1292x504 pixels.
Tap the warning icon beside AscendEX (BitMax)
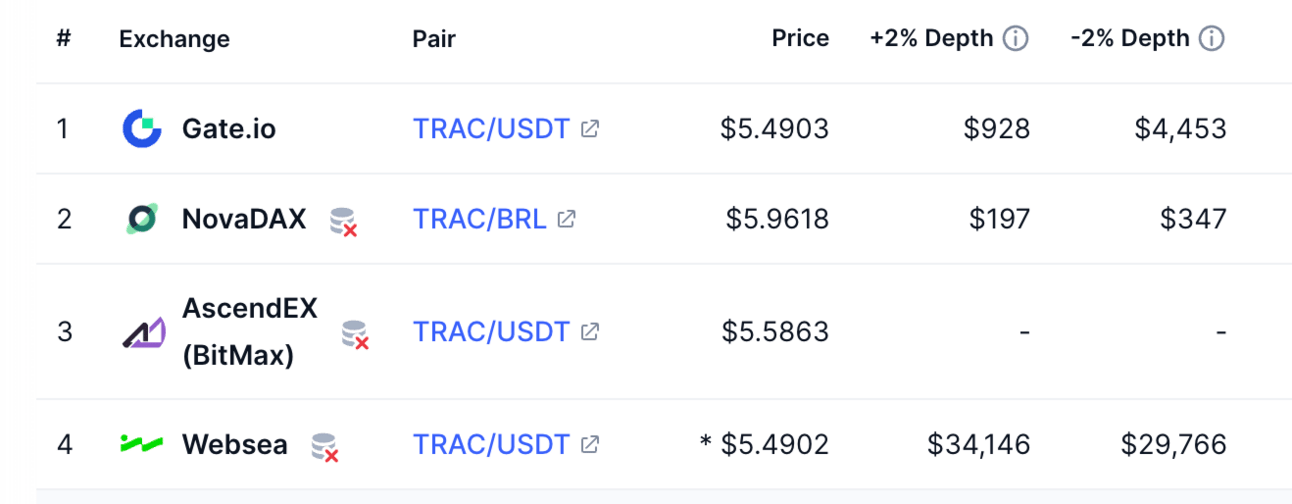(355, 334)
